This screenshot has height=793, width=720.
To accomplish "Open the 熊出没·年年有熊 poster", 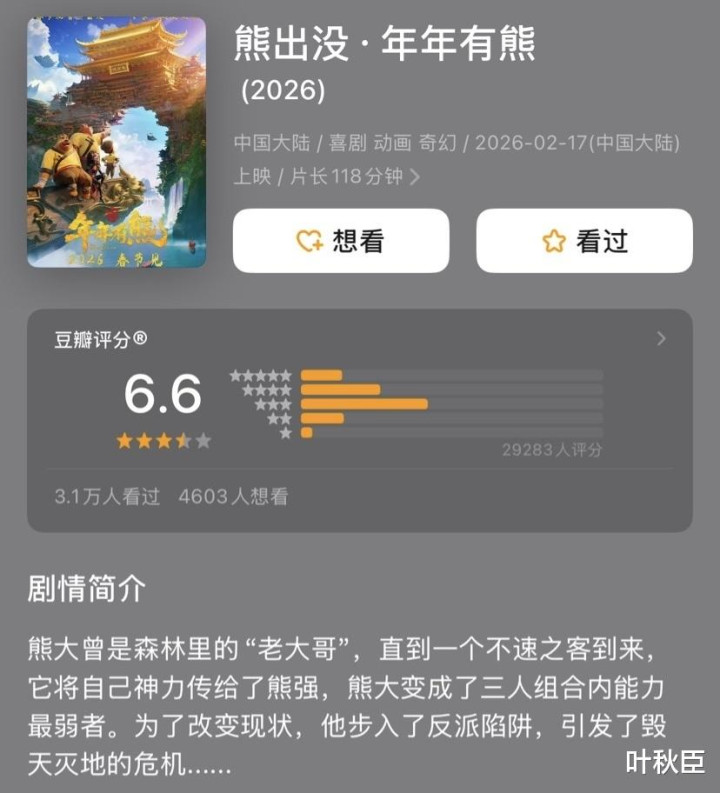I will point(116,142).
